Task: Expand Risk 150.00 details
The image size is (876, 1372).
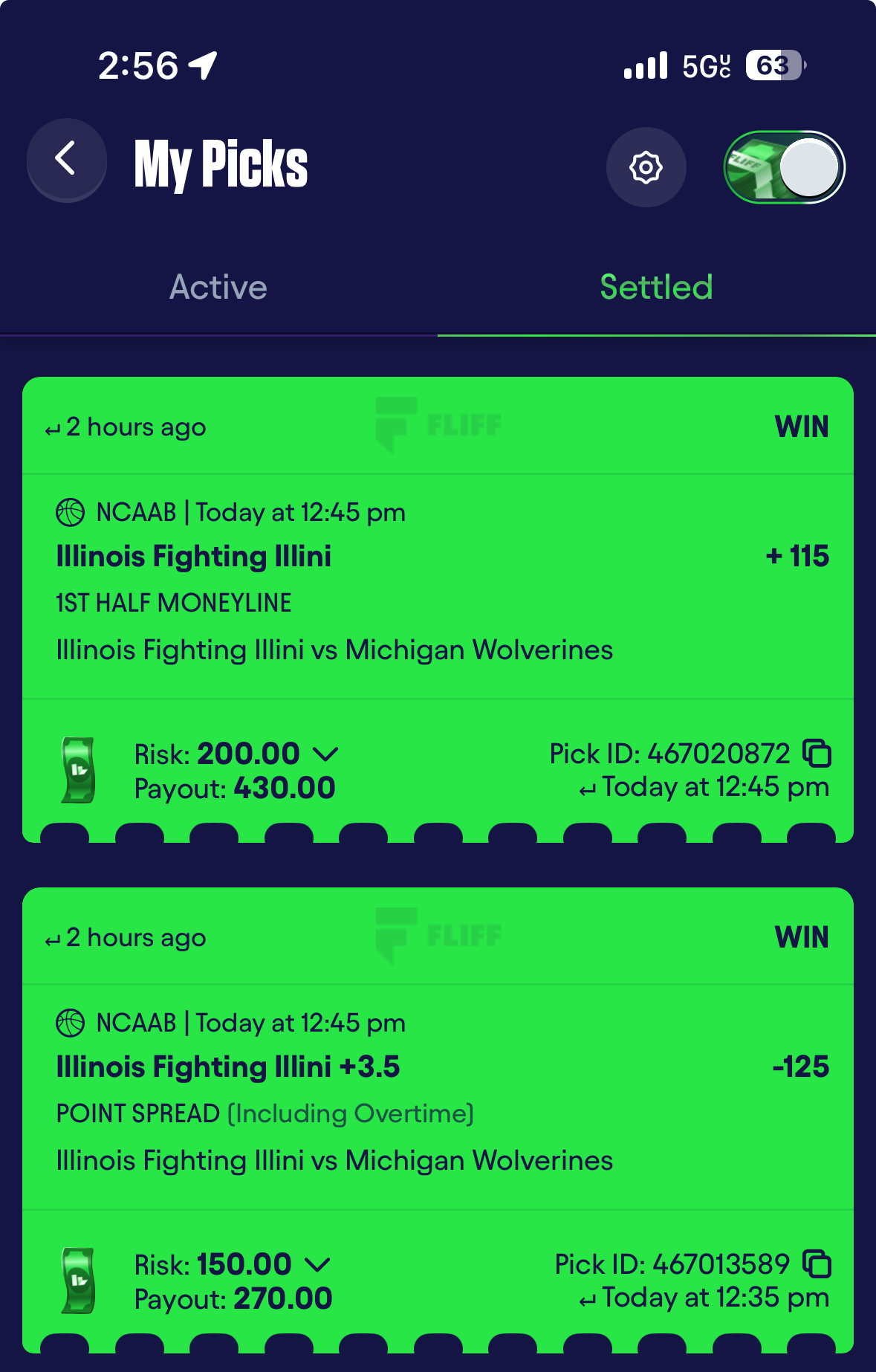Action: point(318,1265)
